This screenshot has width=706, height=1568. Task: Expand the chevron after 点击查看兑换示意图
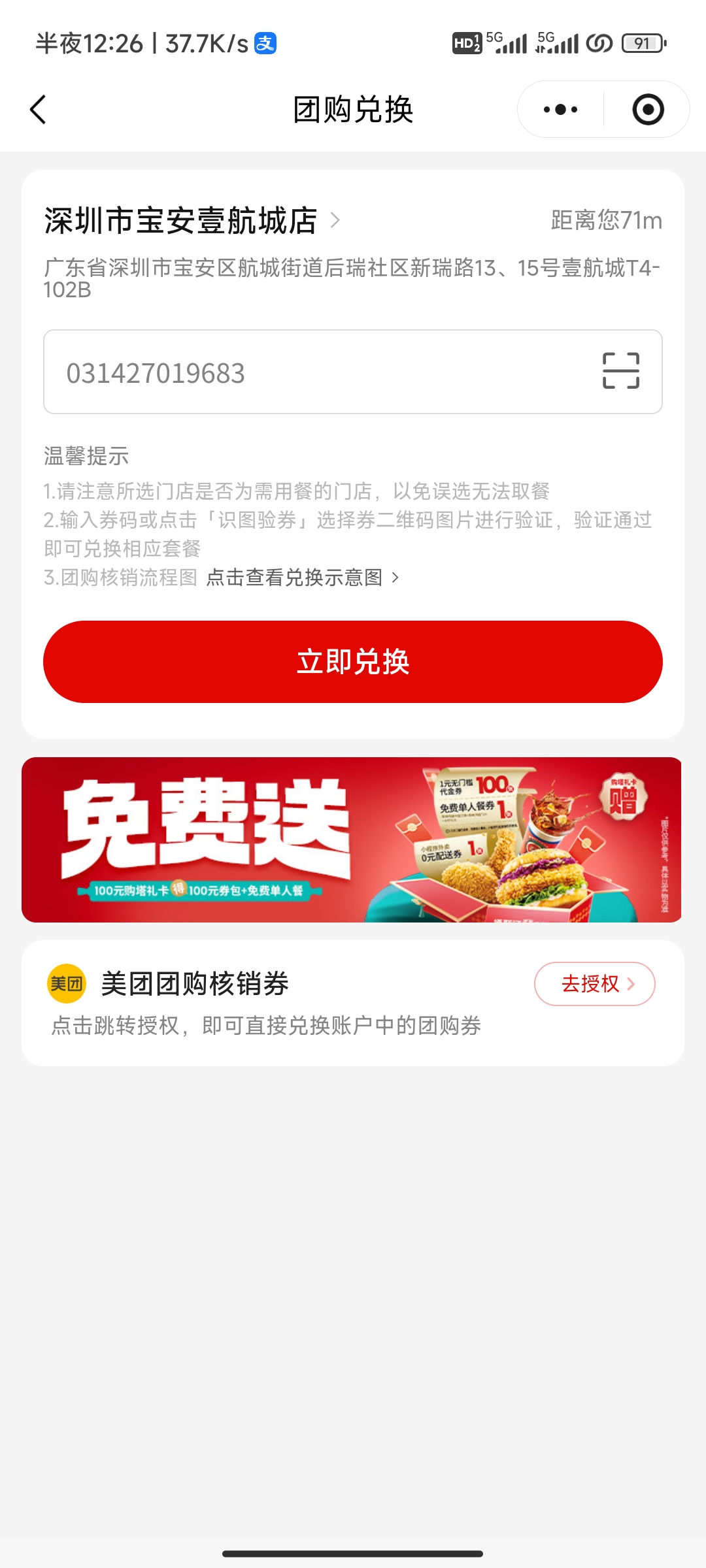tap(395, 578)
